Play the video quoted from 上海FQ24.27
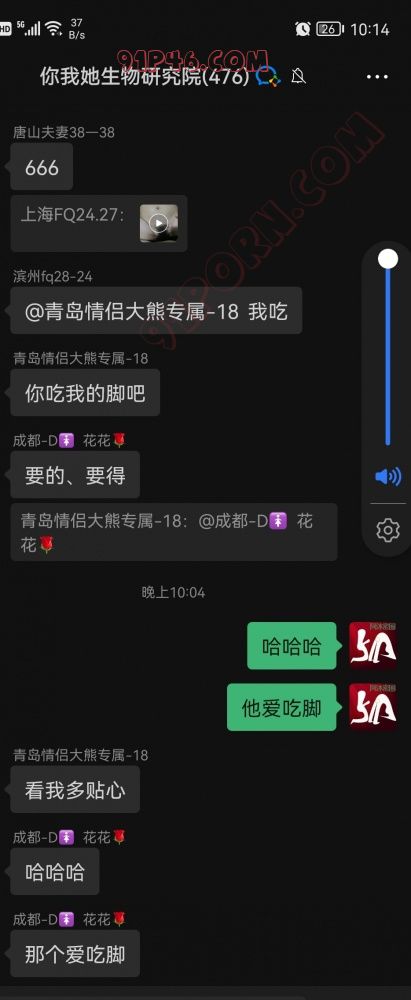Screen dimensions: 411x1000 click(x=159, y=223)
